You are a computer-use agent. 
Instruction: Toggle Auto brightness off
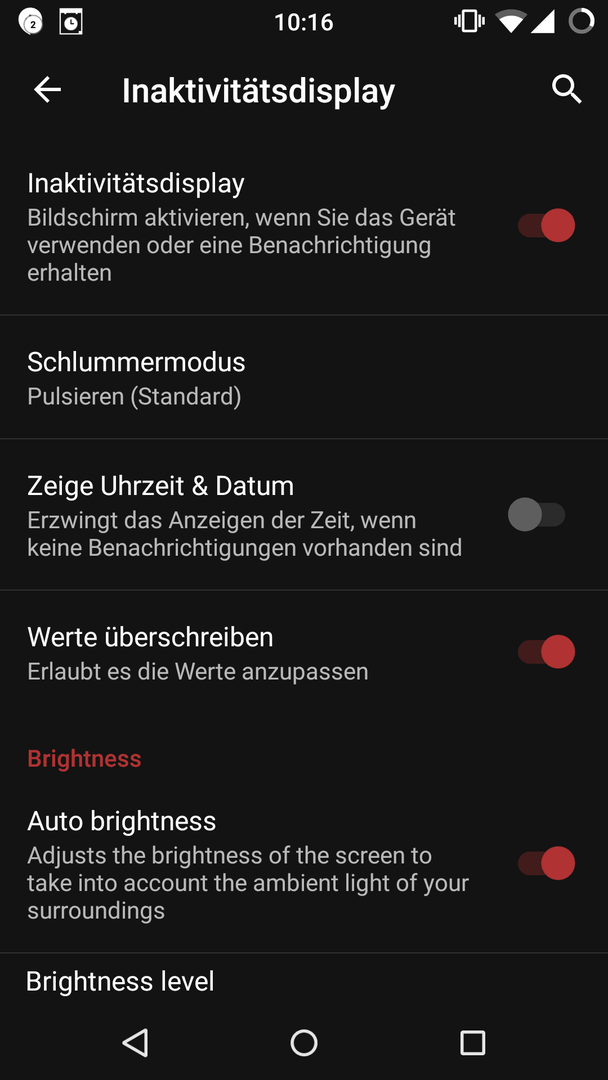coord(547,863)
